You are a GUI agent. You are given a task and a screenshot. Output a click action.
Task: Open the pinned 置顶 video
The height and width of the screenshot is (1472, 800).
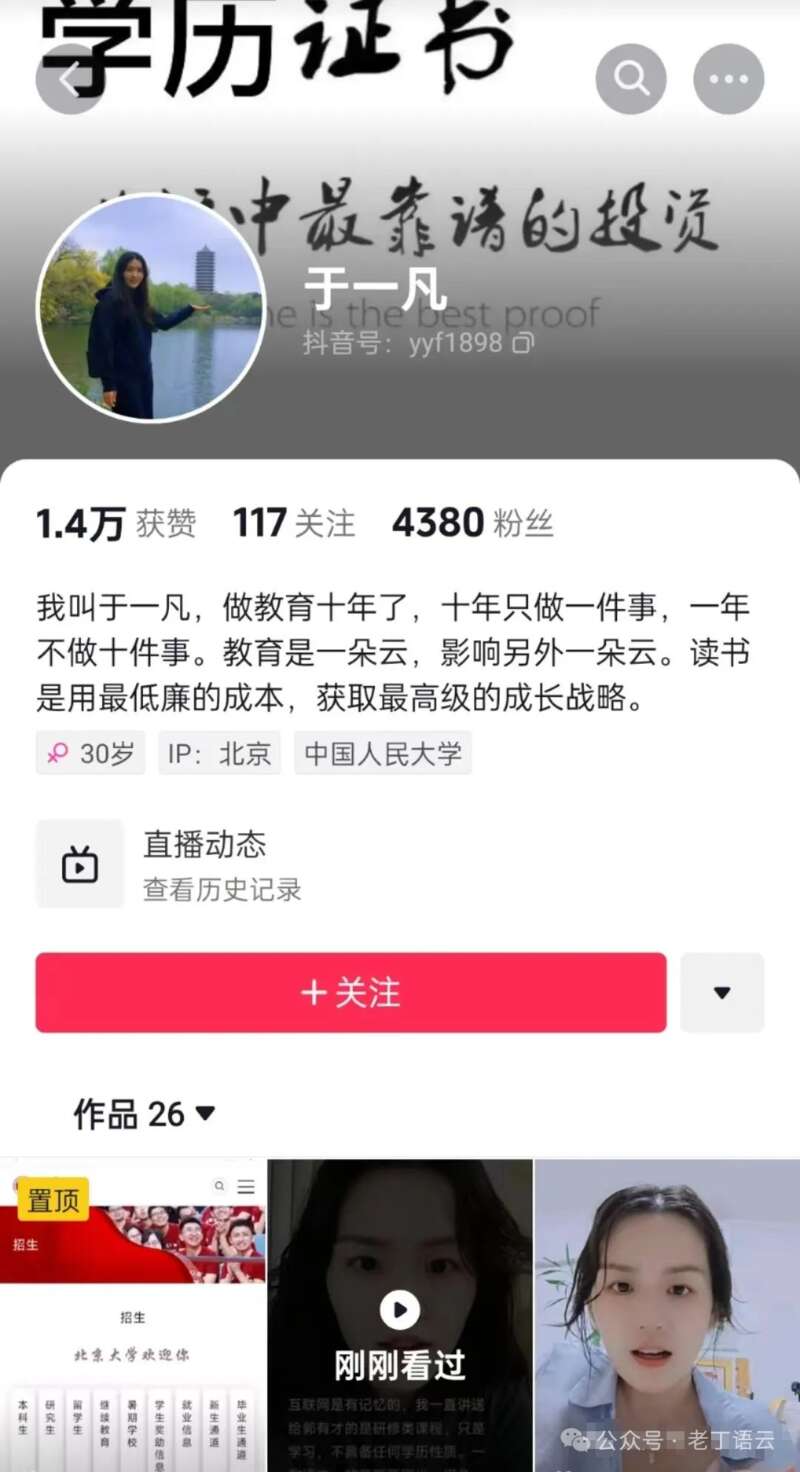click(x=133, y=1315)
